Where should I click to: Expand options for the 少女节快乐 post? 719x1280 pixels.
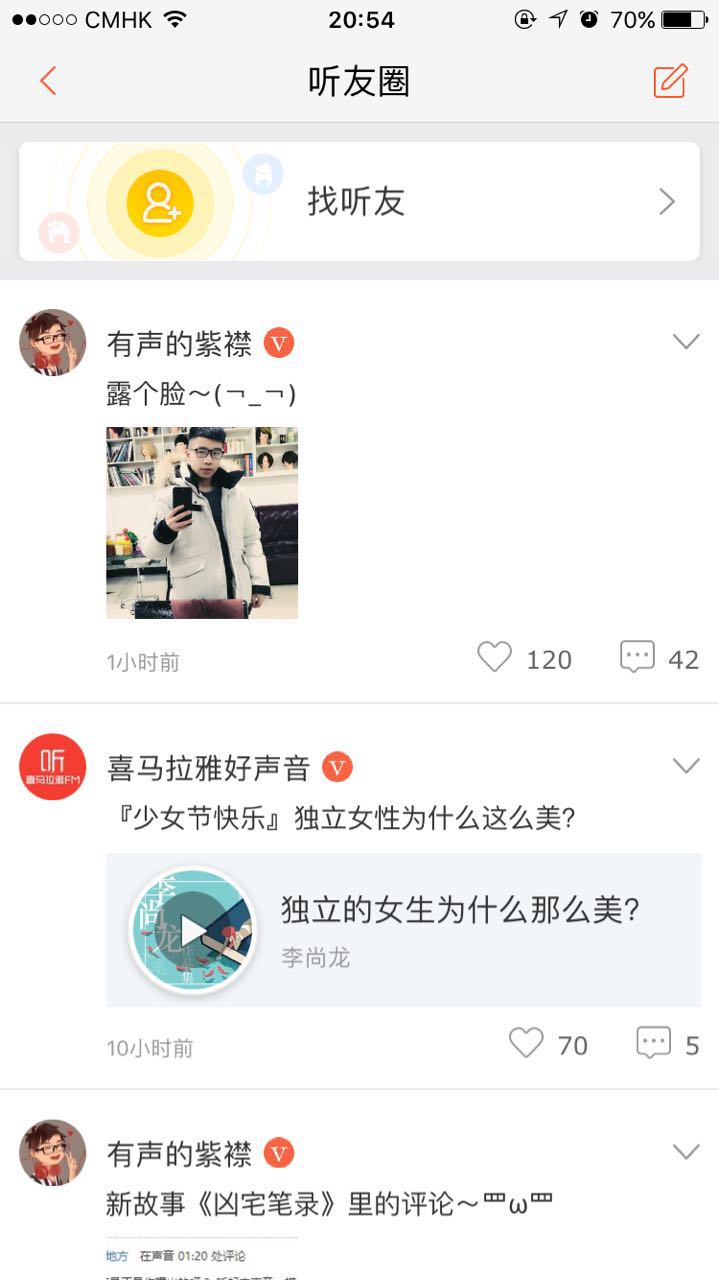[x=686, y=766]
